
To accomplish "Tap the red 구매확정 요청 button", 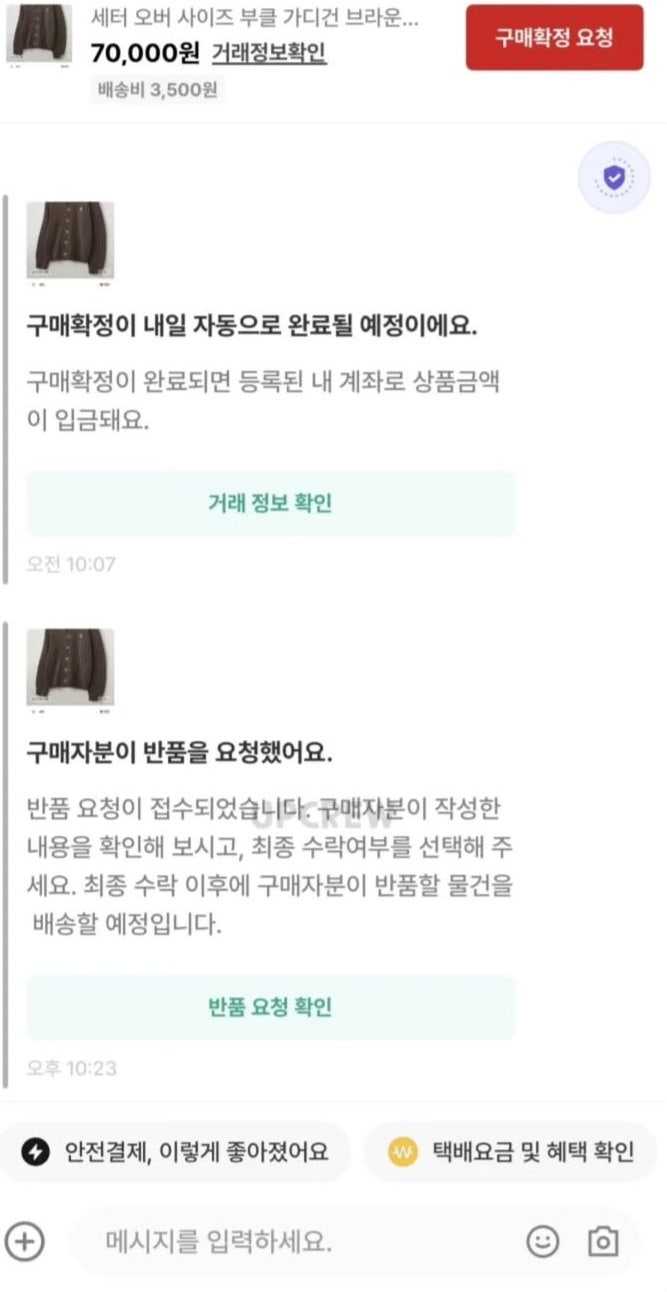I will click(554, 38).
